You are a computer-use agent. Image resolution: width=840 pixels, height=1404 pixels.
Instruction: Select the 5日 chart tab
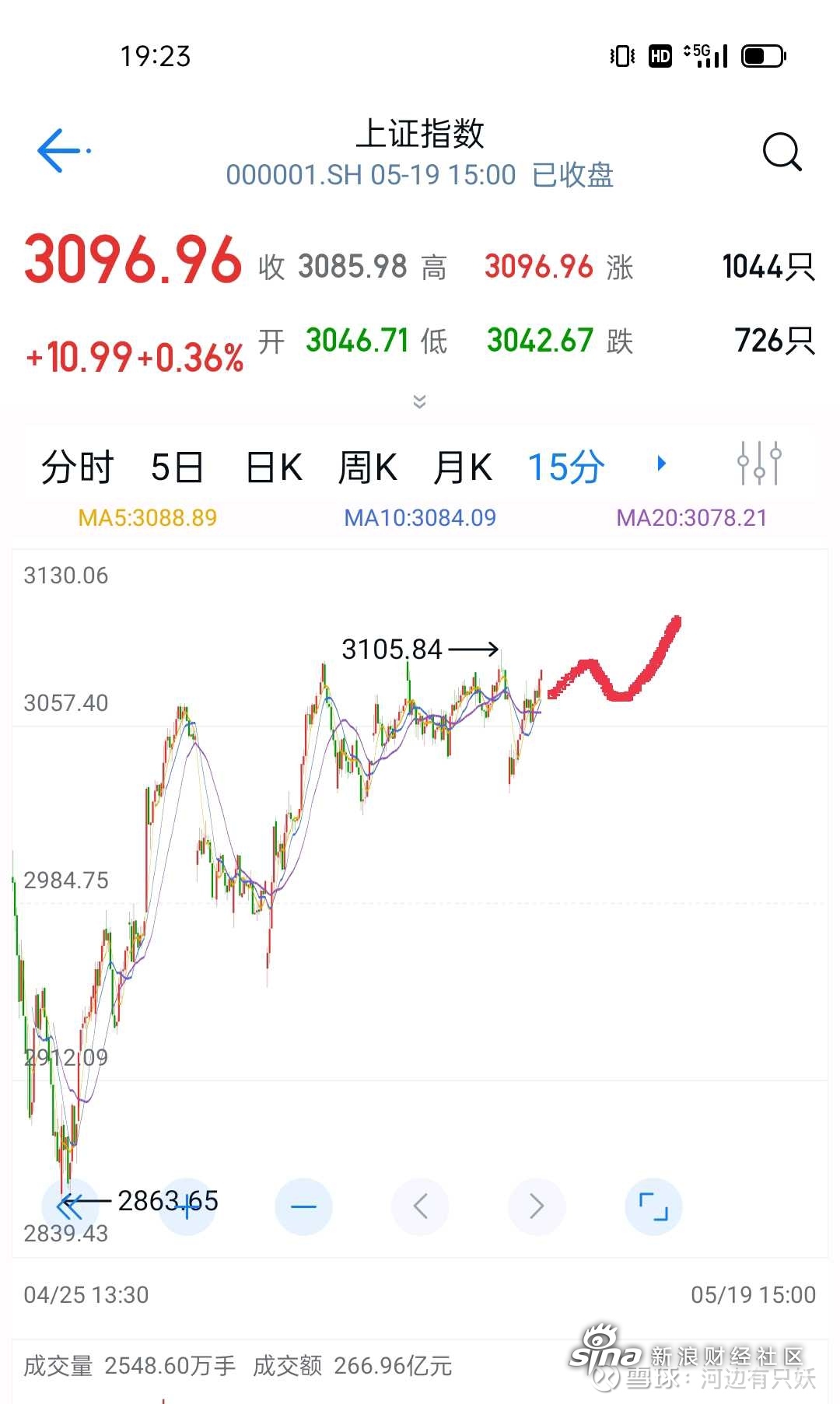pos(177,467)
